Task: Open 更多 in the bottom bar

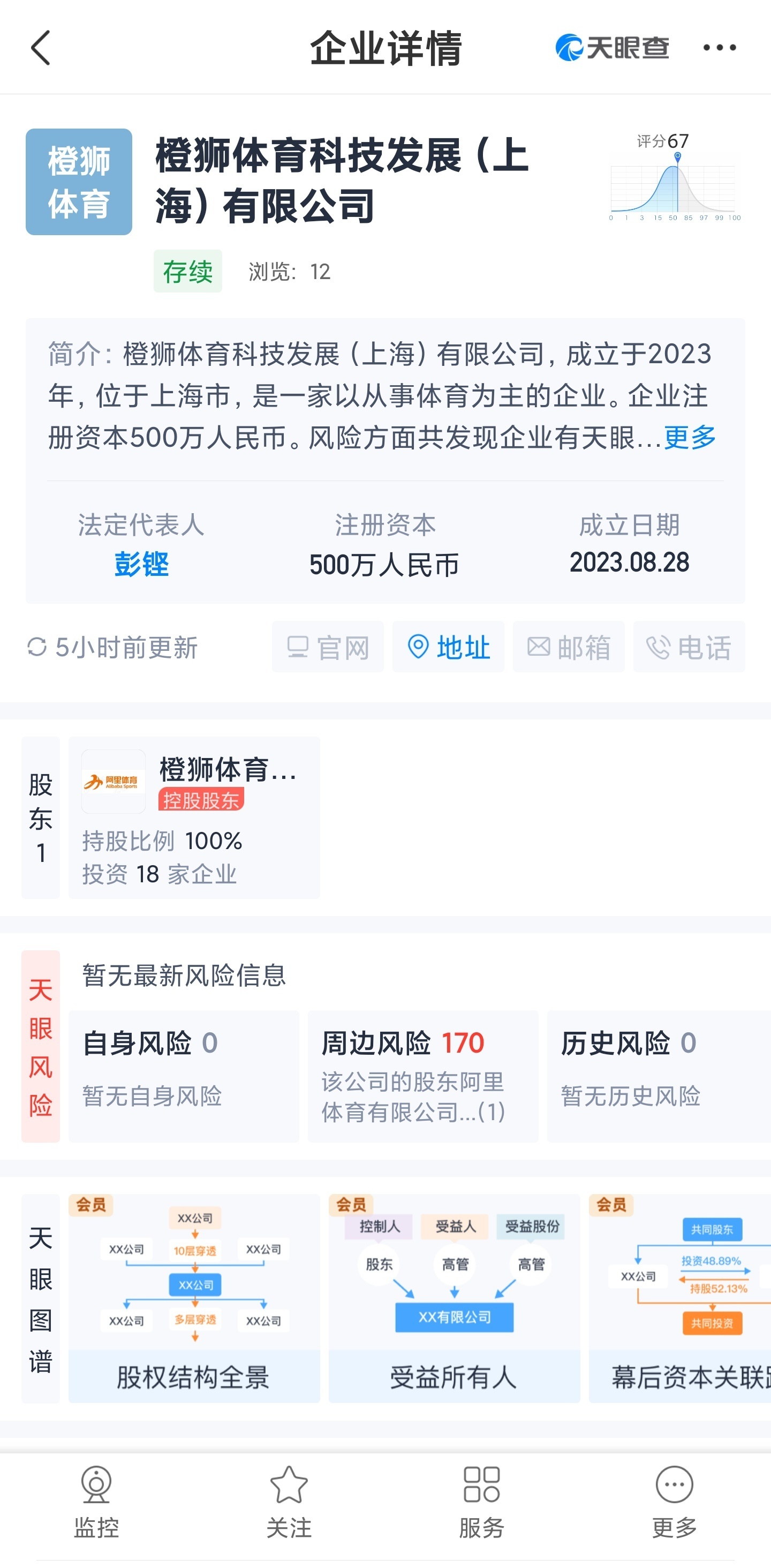Action: (674, 1501)
